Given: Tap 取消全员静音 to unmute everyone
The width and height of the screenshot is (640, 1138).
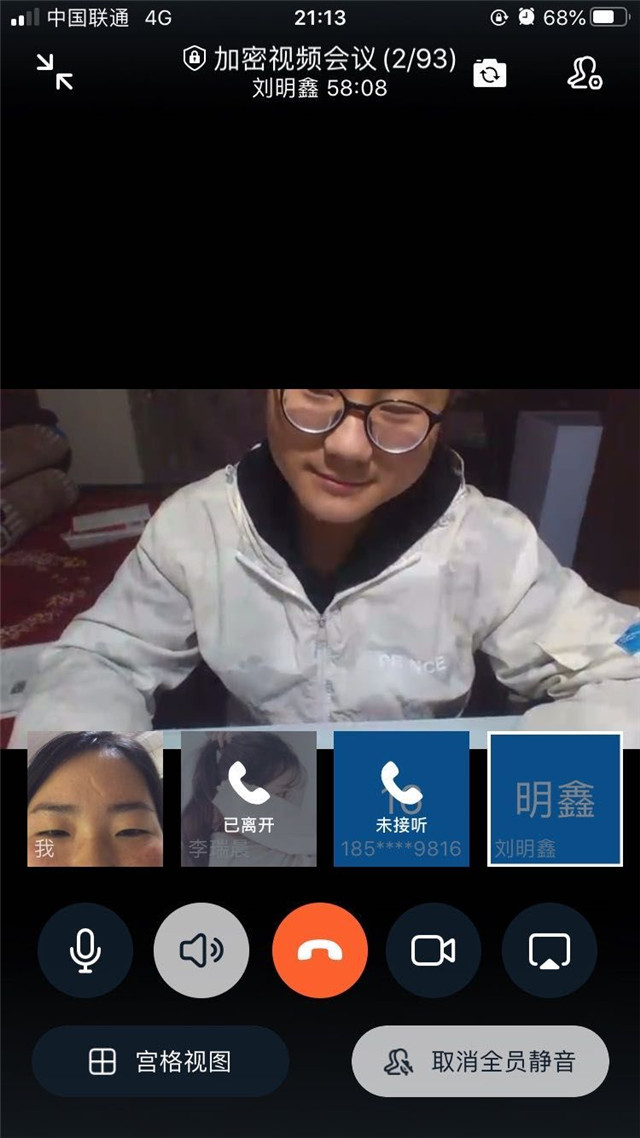Looking at the screenshot, I should click(x=480, y=1062).
